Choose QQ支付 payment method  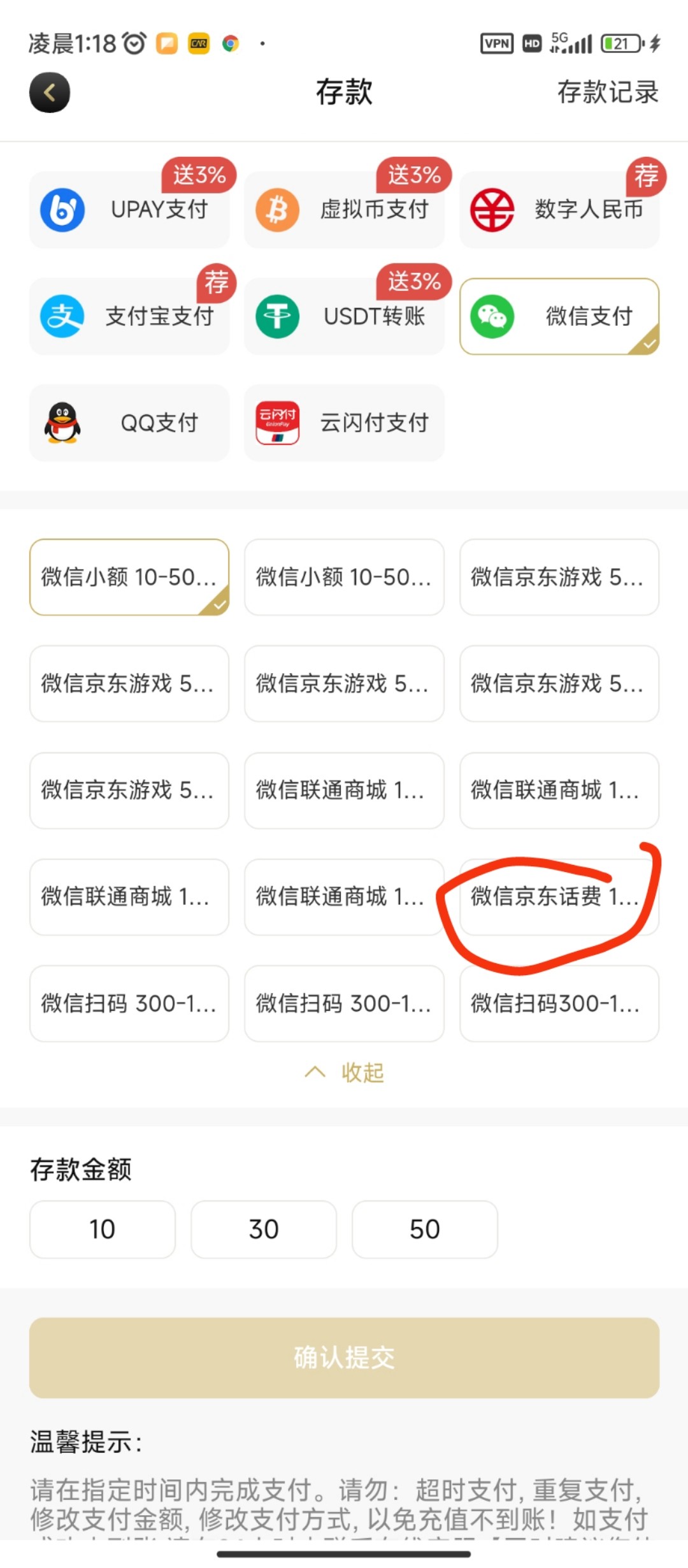point(129,423)
